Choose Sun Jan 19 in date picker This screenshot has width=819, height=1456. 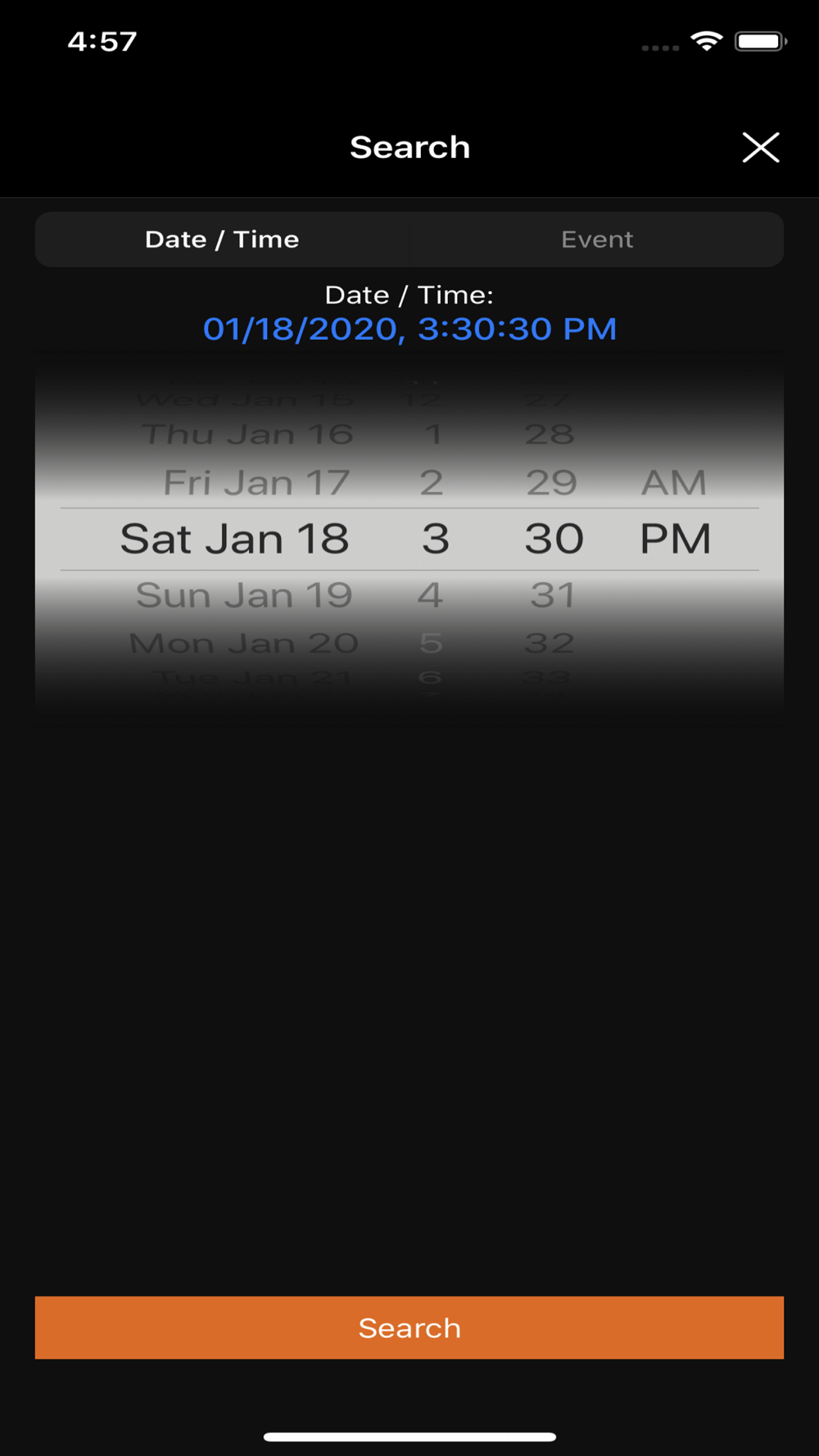click(x=244, y=595)
